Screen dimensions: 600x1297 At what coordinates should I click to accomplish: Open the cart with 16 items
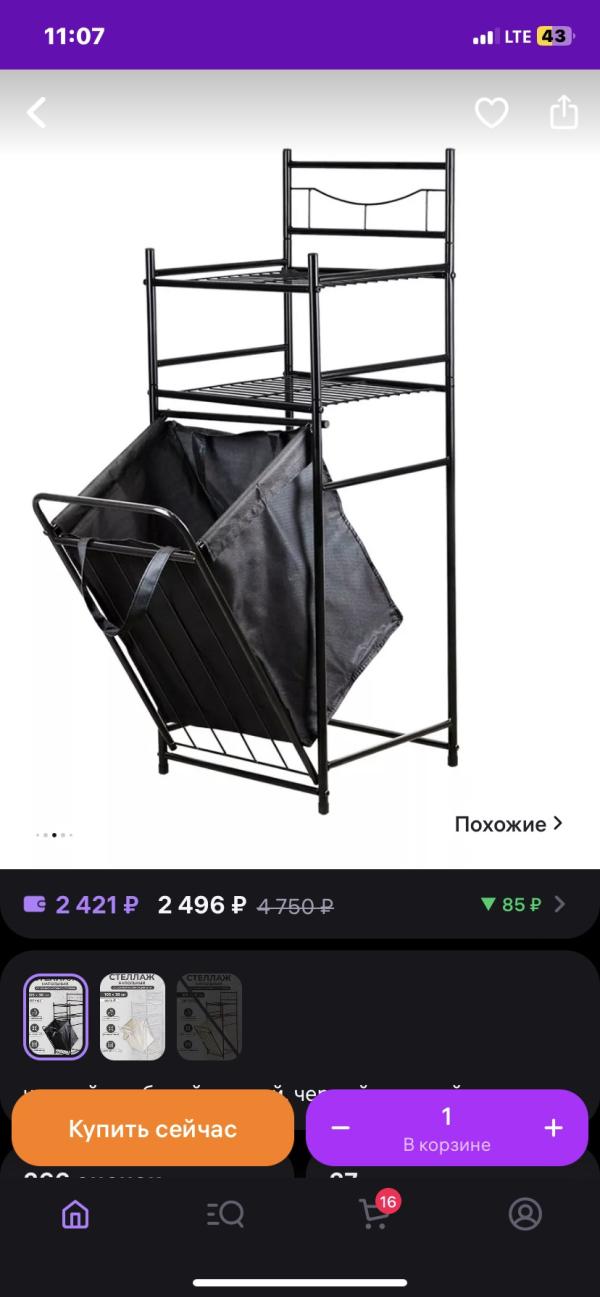coord(374,1214)
